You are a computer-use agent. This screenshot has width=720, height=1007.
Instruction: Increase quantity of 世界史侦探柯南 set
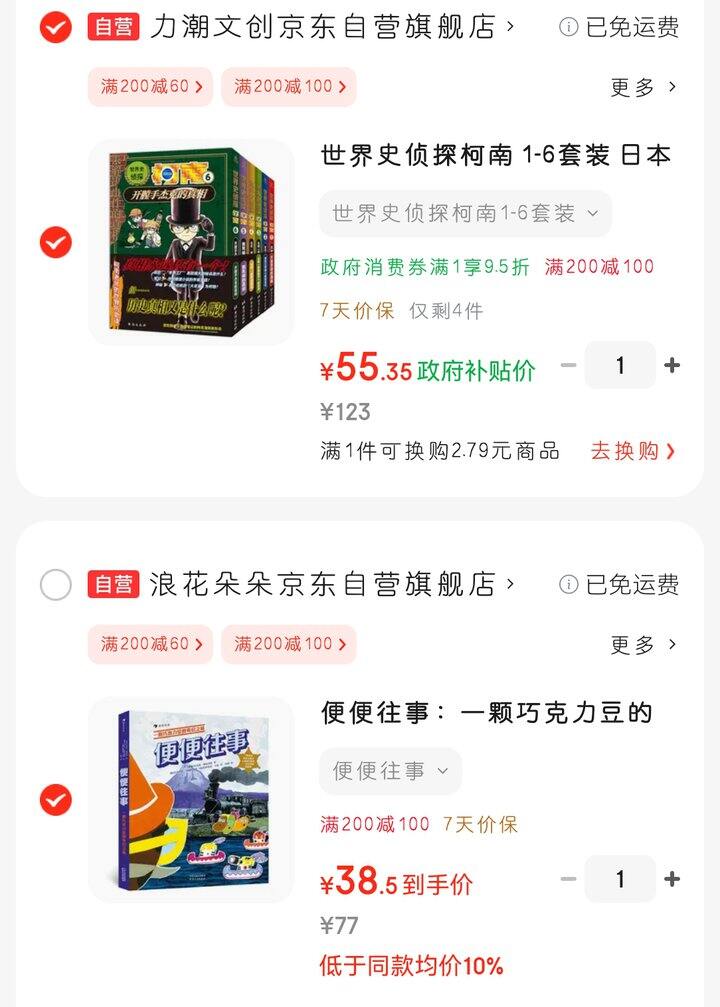click(672, 366)
